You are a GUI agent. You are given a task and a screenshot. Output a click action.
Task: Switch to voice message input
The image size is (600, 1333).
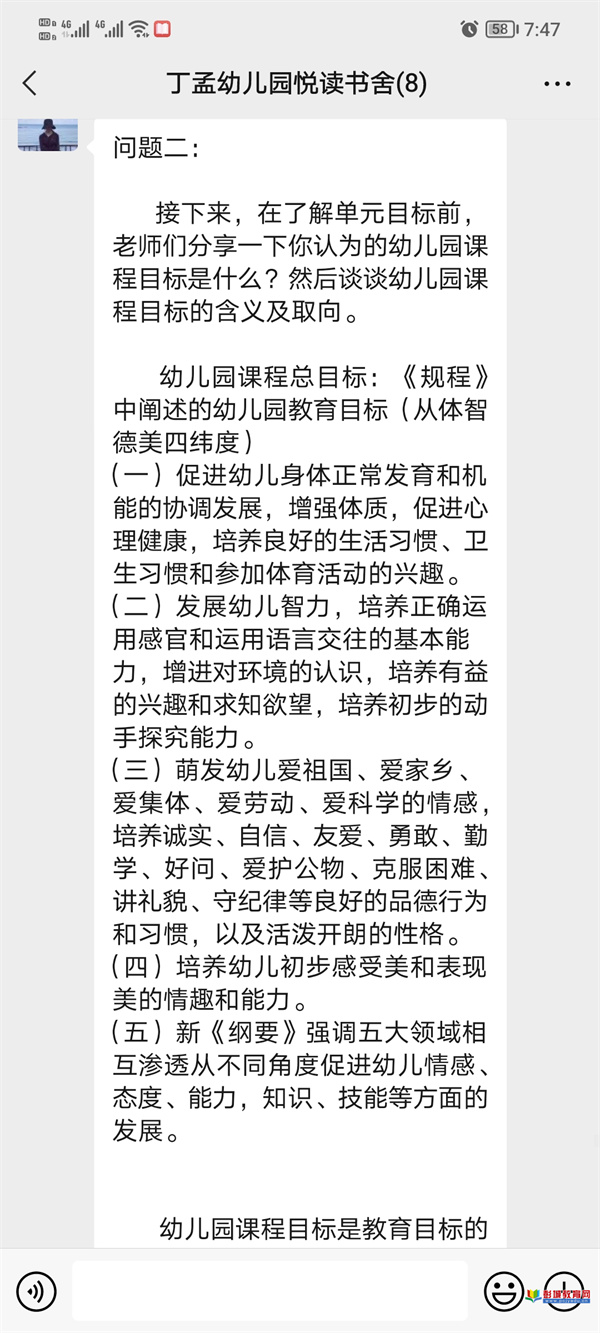click(x=36, y=1291)
